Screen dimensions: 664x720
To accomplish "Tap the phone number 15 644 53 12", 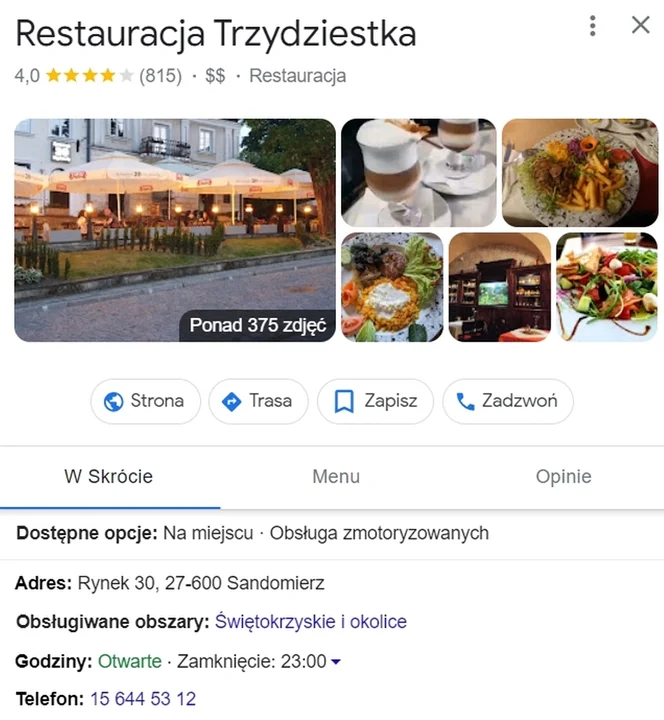I will (143, 699).
